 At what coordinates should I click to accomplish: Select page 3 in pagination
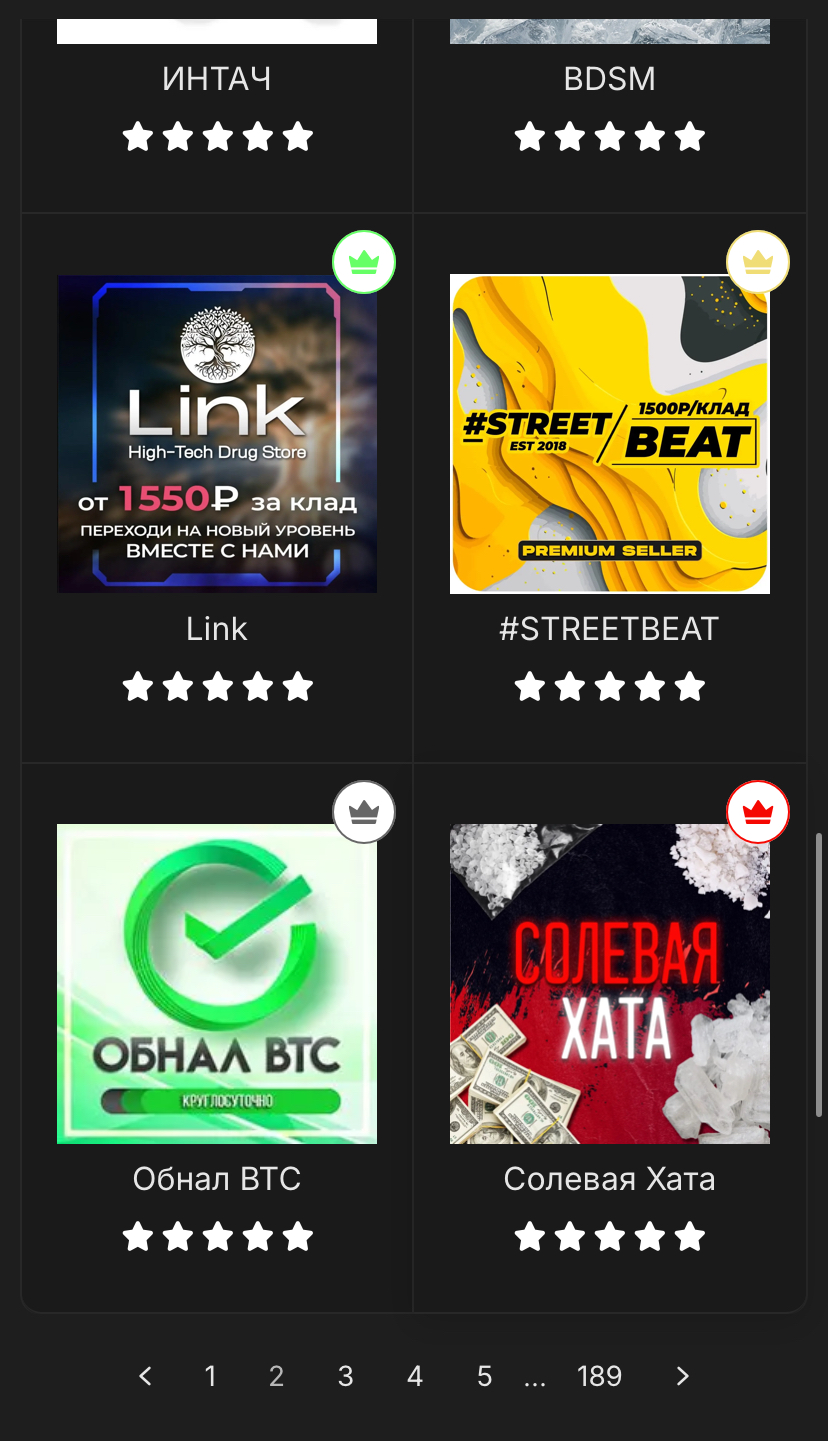coord(346,1377)
